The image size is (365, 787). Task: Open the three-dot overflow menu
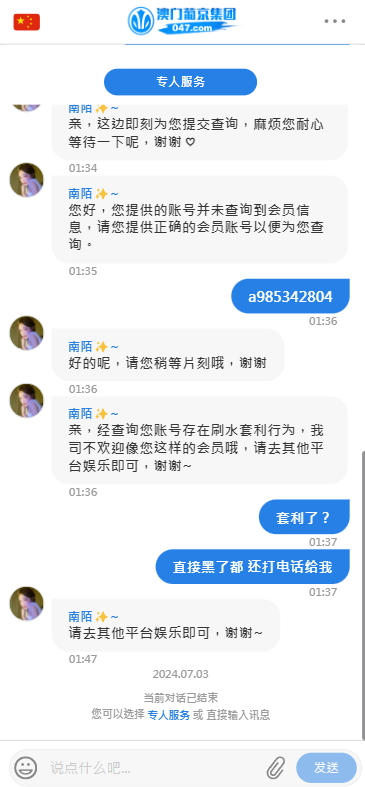pyautogui.click(x=335, y=21)
